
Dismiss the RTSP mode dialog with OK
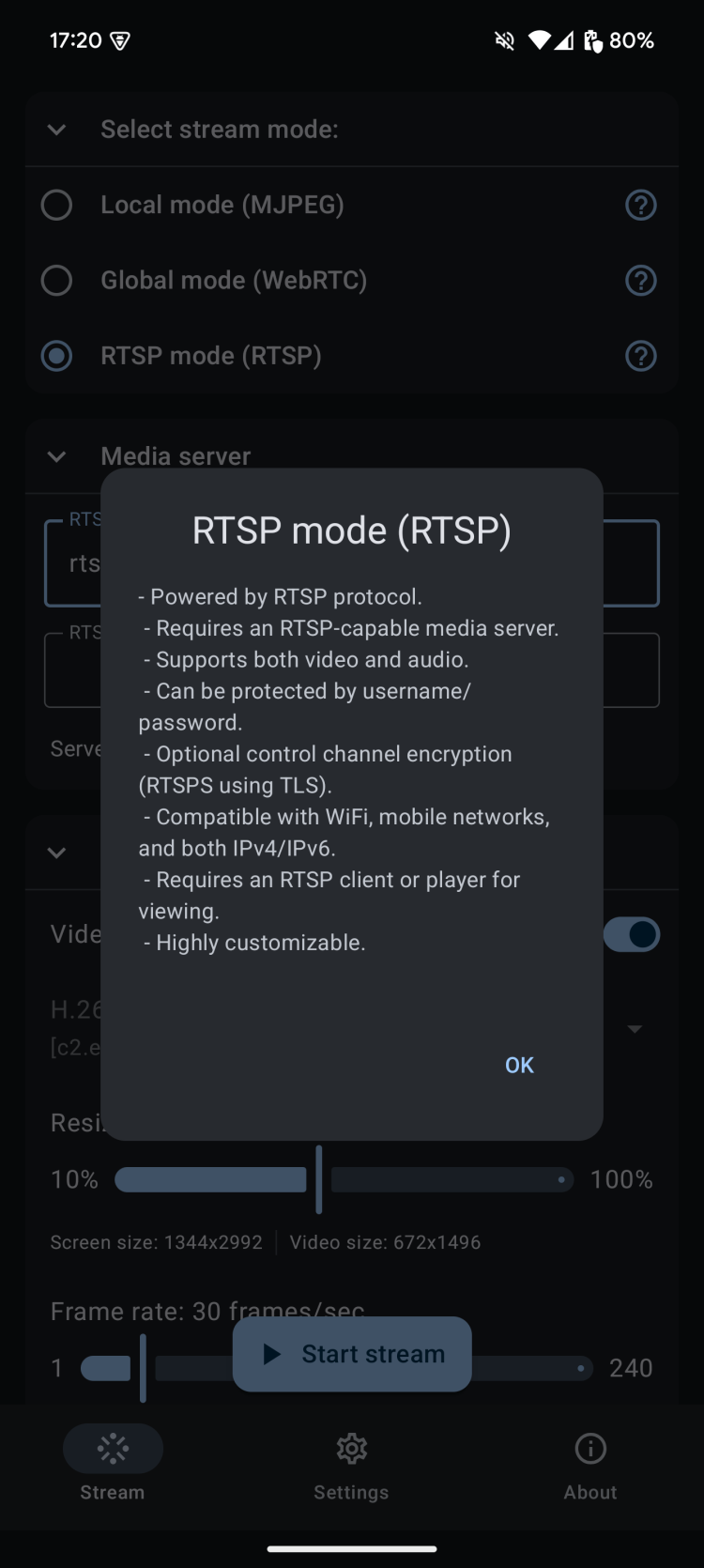(518, 1065)
